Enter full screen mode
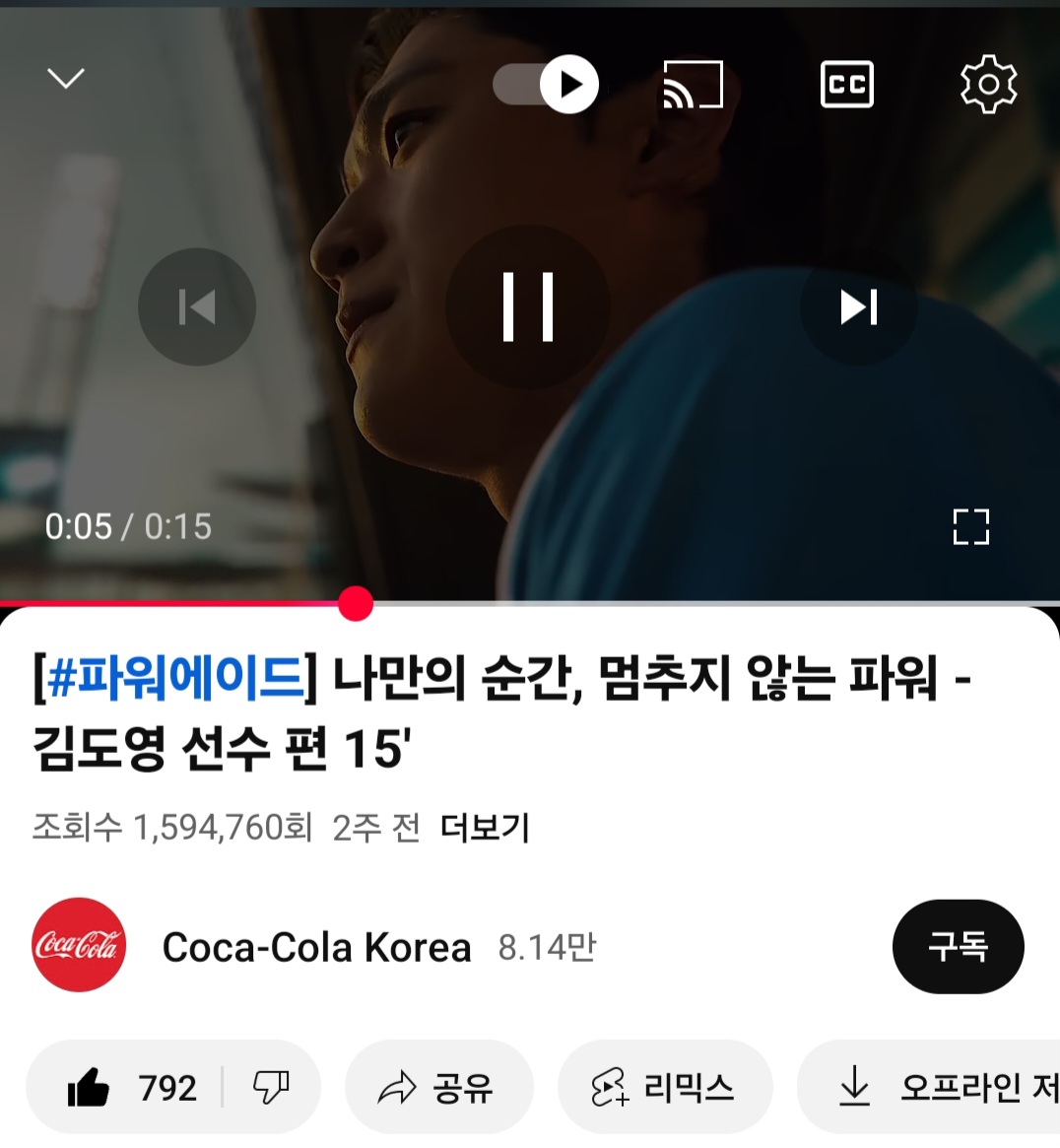The height and width of the screenshot is (1148, 1060). [x=970, y=527]
